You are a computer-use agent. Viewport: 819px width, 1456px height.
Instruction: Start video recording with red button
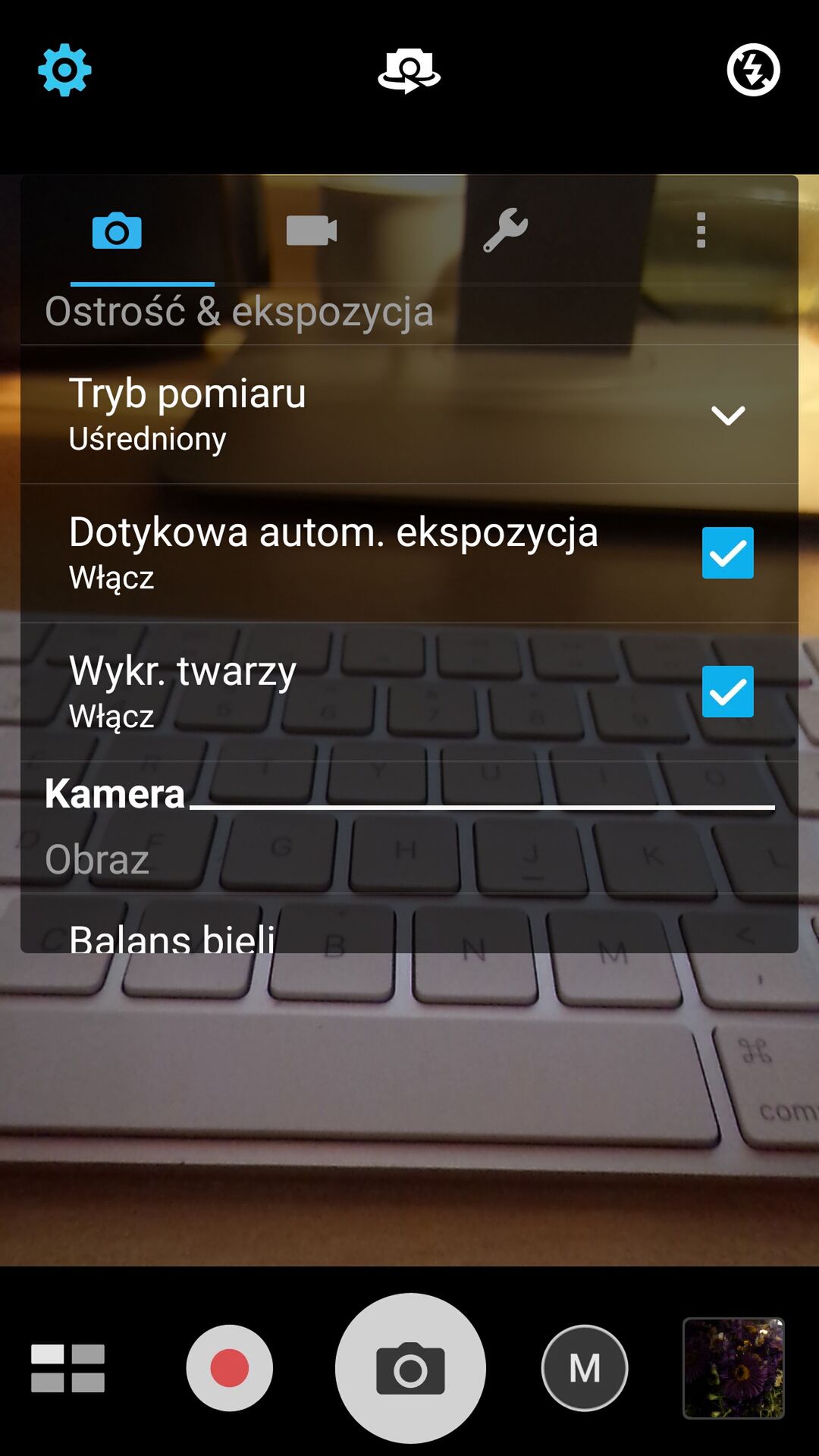230,1368
